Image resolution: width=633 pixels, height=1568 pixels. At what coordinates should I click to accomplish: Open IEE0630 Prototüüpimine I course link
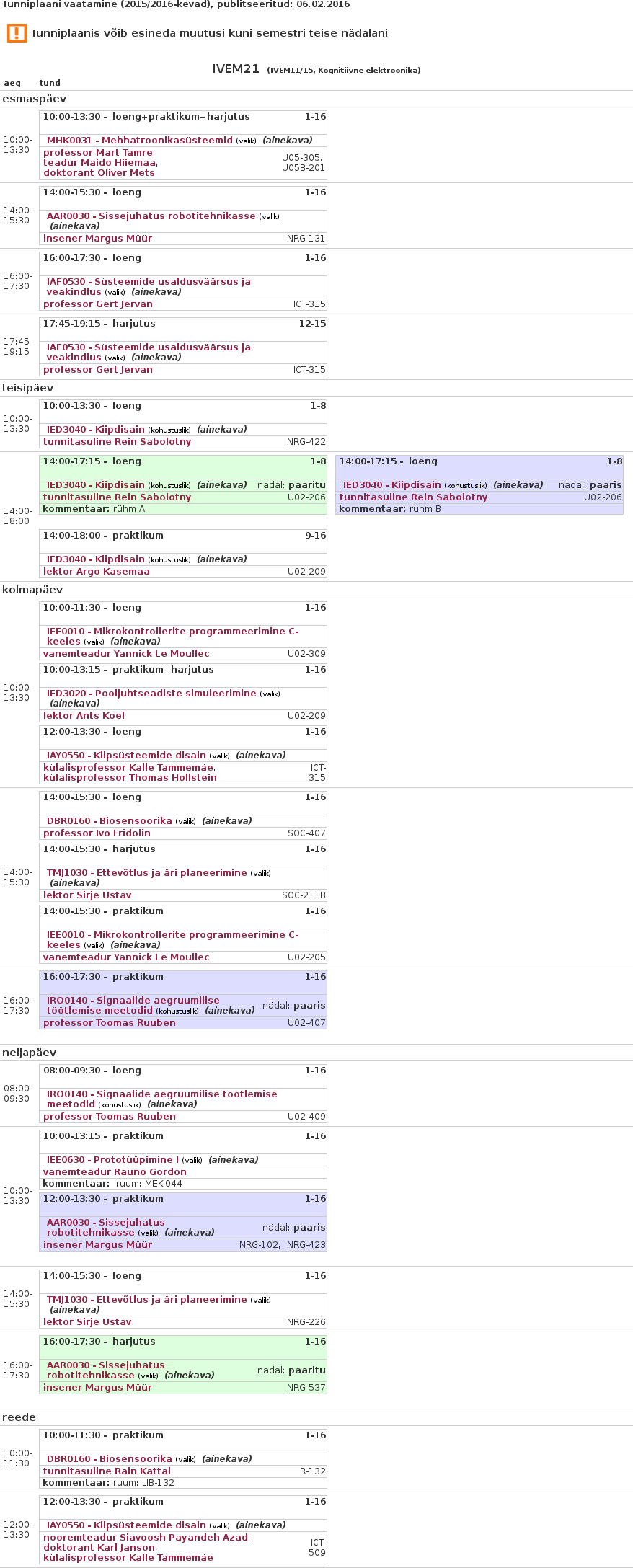(112, 1160)
